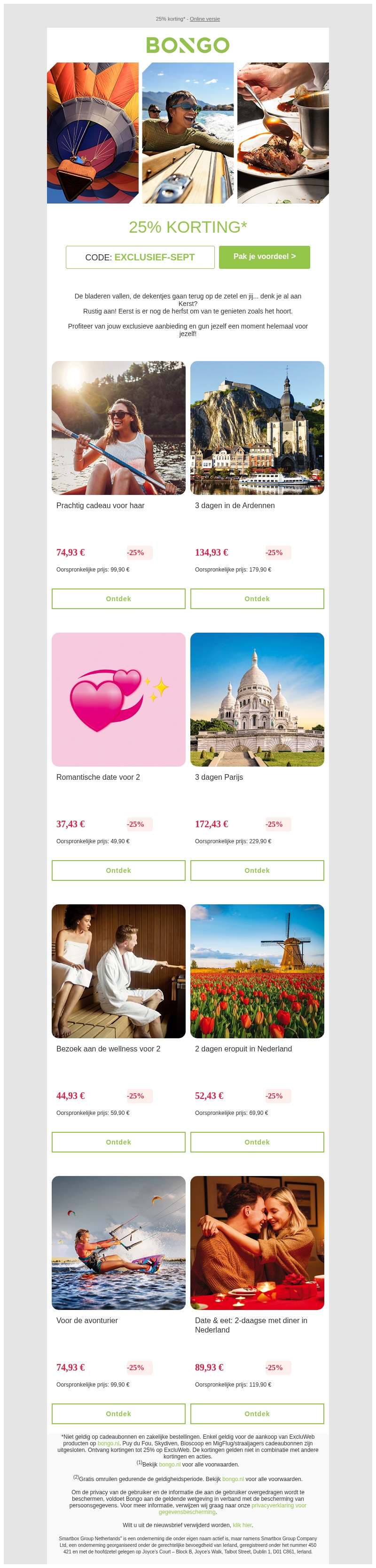
Task: Unsubscribe via the klik hier link
Action: (x=242, y=1525)
